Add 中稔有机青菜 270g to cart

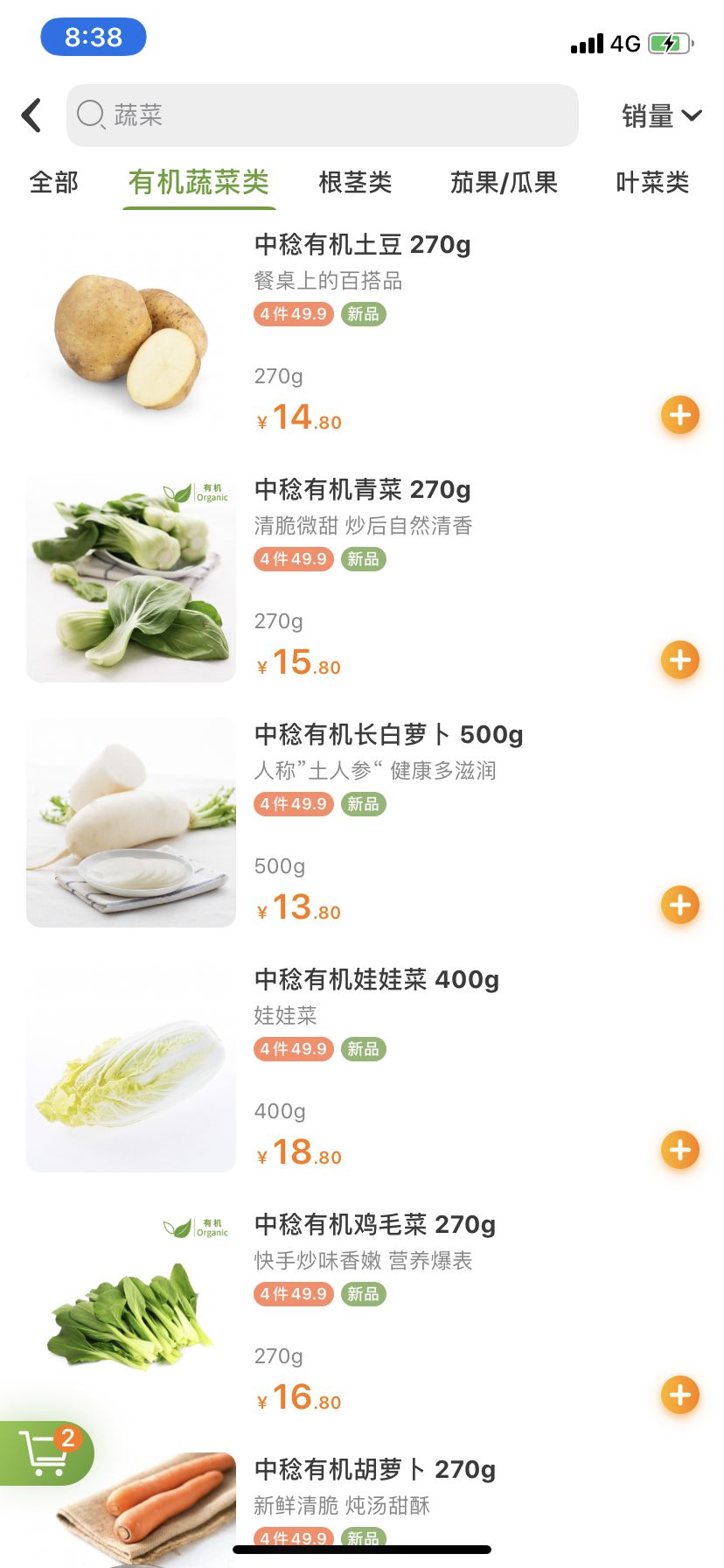(679, 660)
